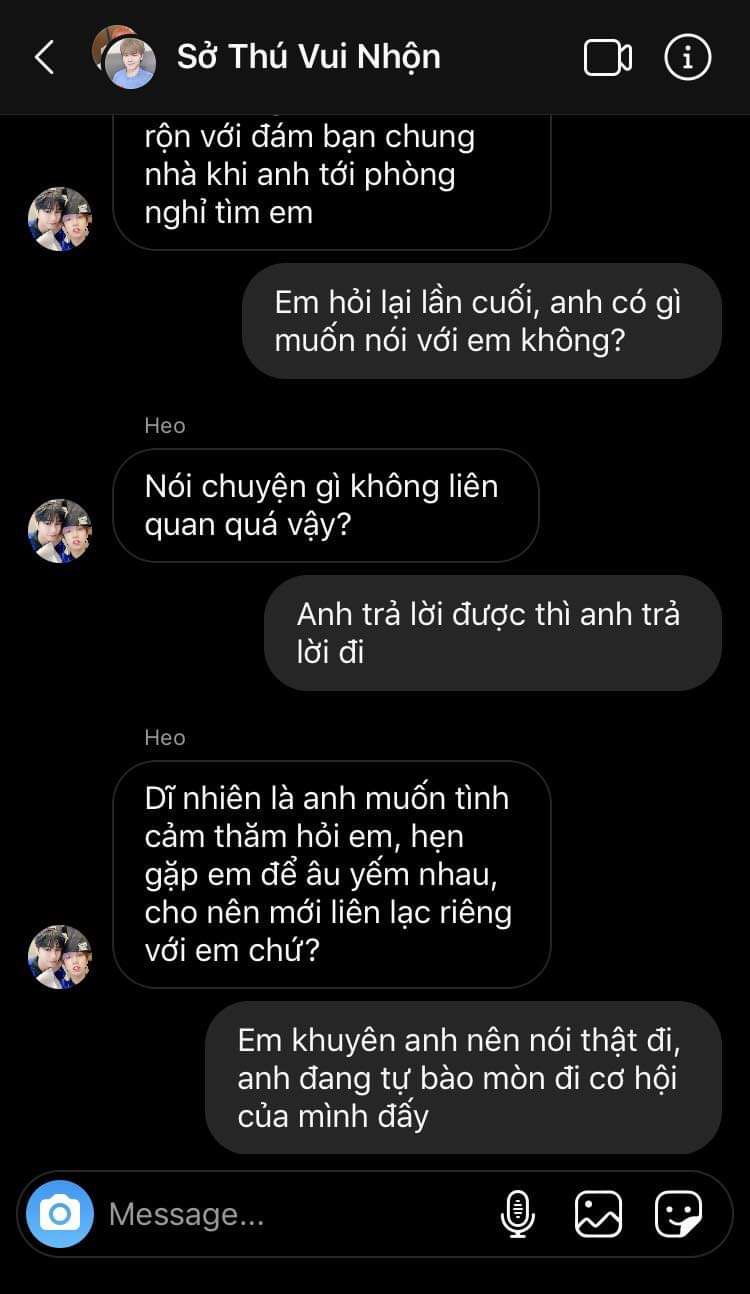This screenshot has width=750, height=1294.
Task: Start a video call with the group
Action: [x=607, y=58]
